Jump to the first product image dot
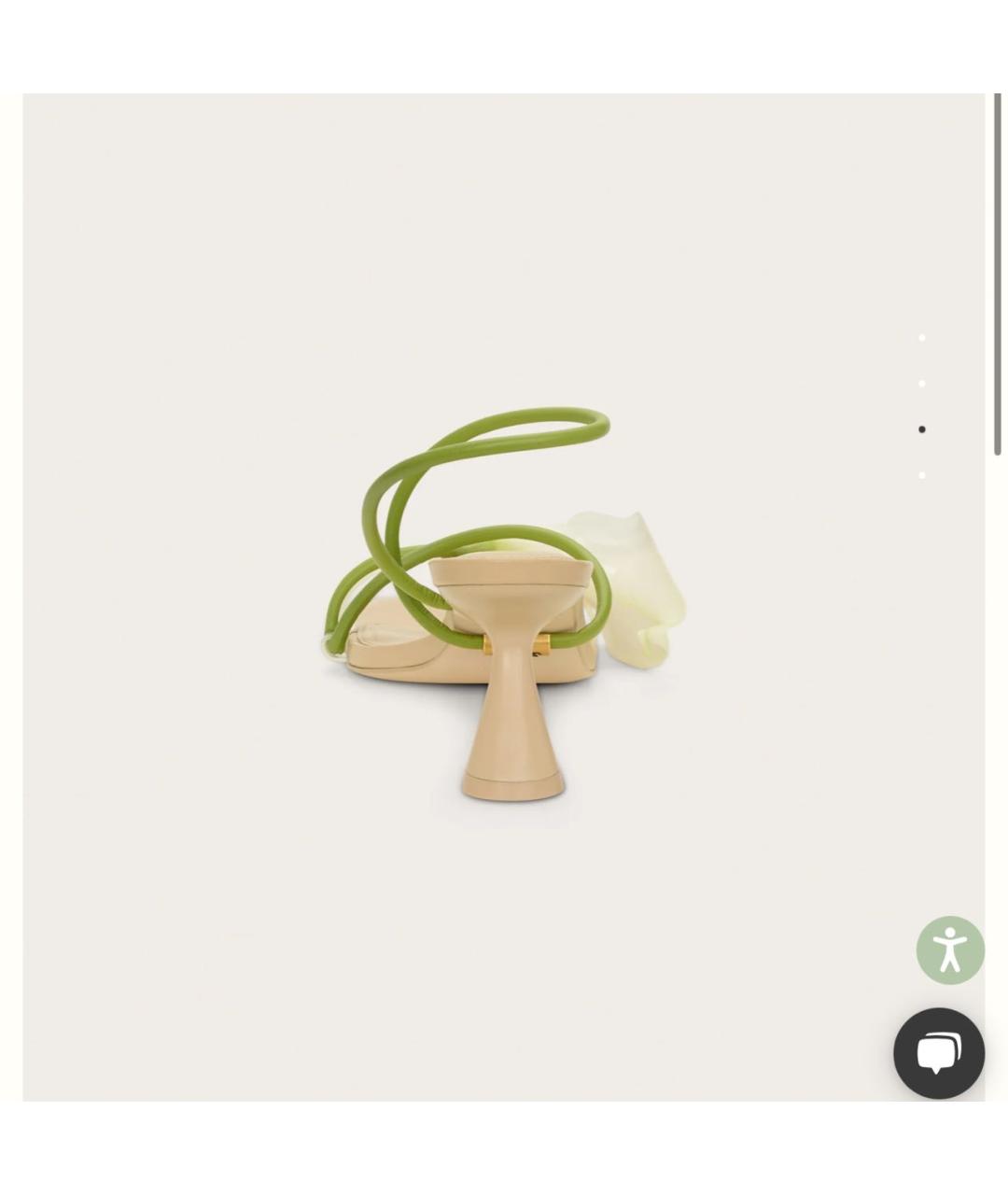The width and height of the screenshot is (1008, 1195). coord(922,338)
